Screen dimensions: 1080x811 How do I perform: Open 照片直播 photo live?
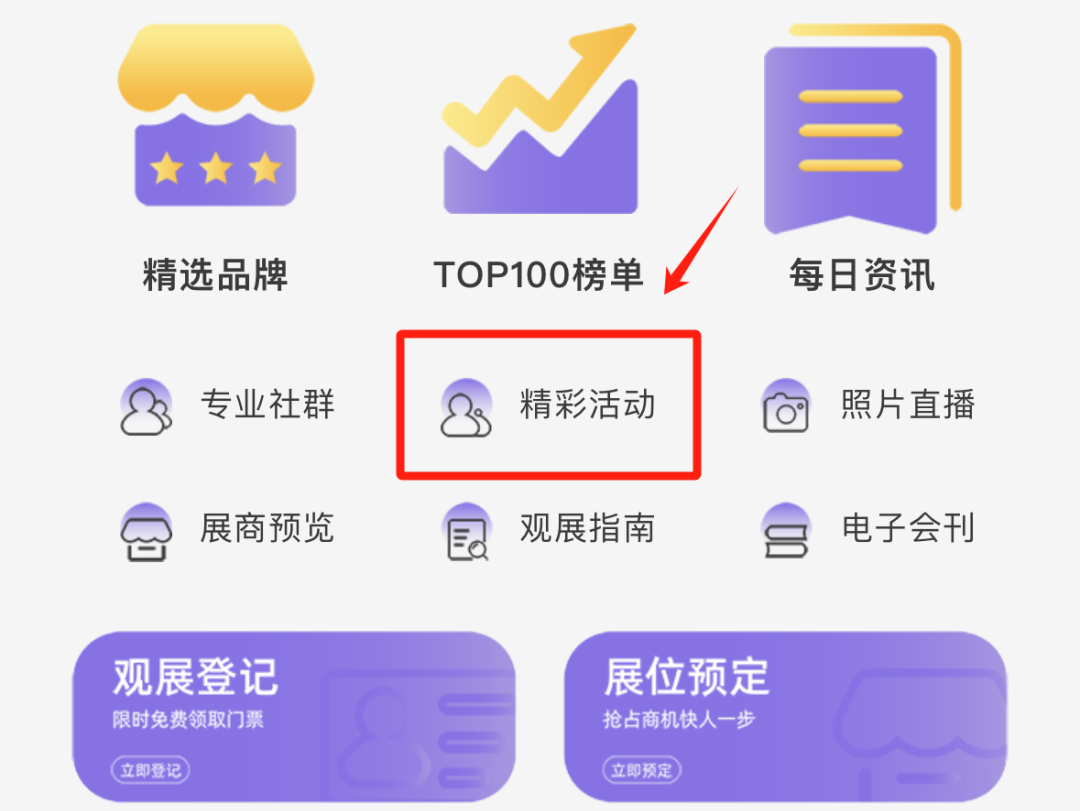pyautogui.click(x=868, y=405)
